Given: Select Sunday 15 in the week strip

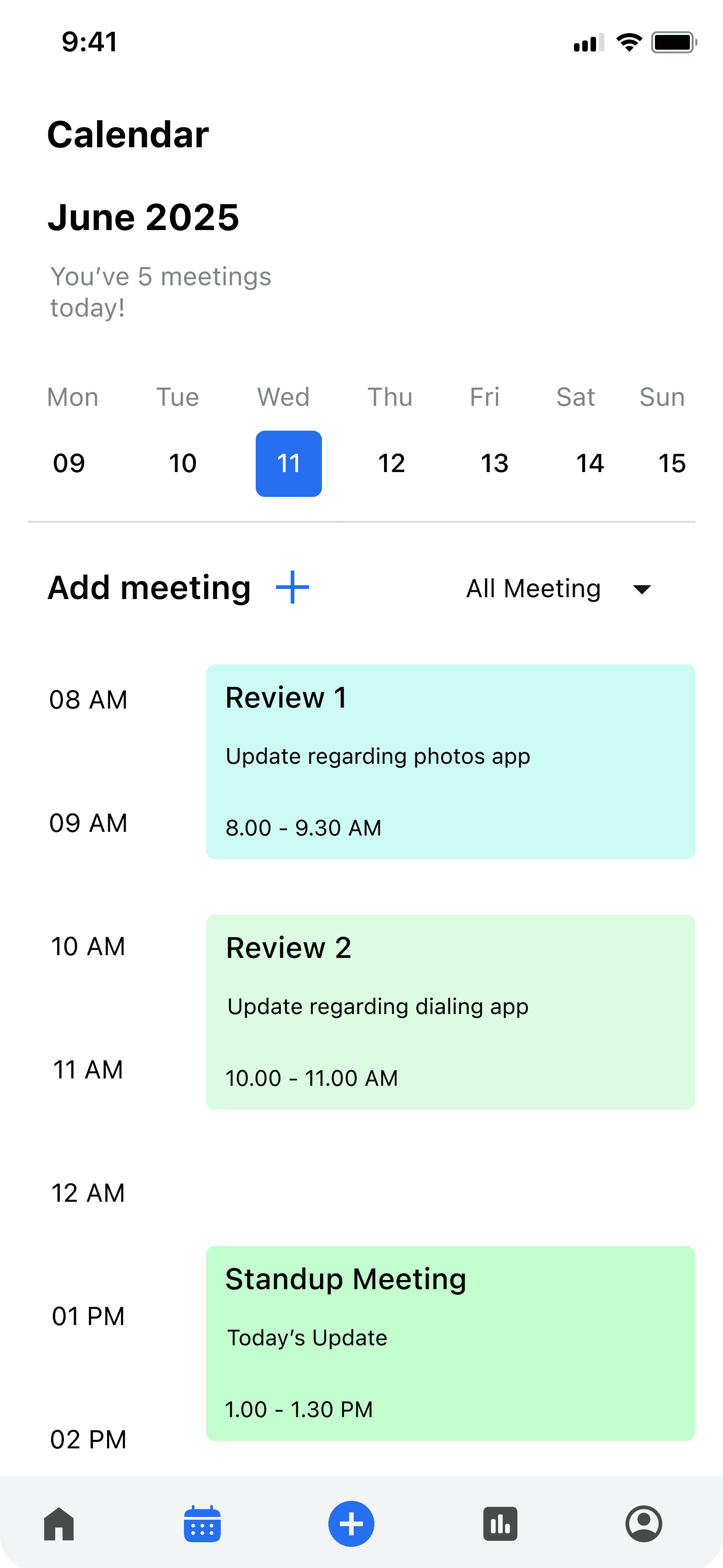Looking at the screenshot, I should click(x=672, y=463).
